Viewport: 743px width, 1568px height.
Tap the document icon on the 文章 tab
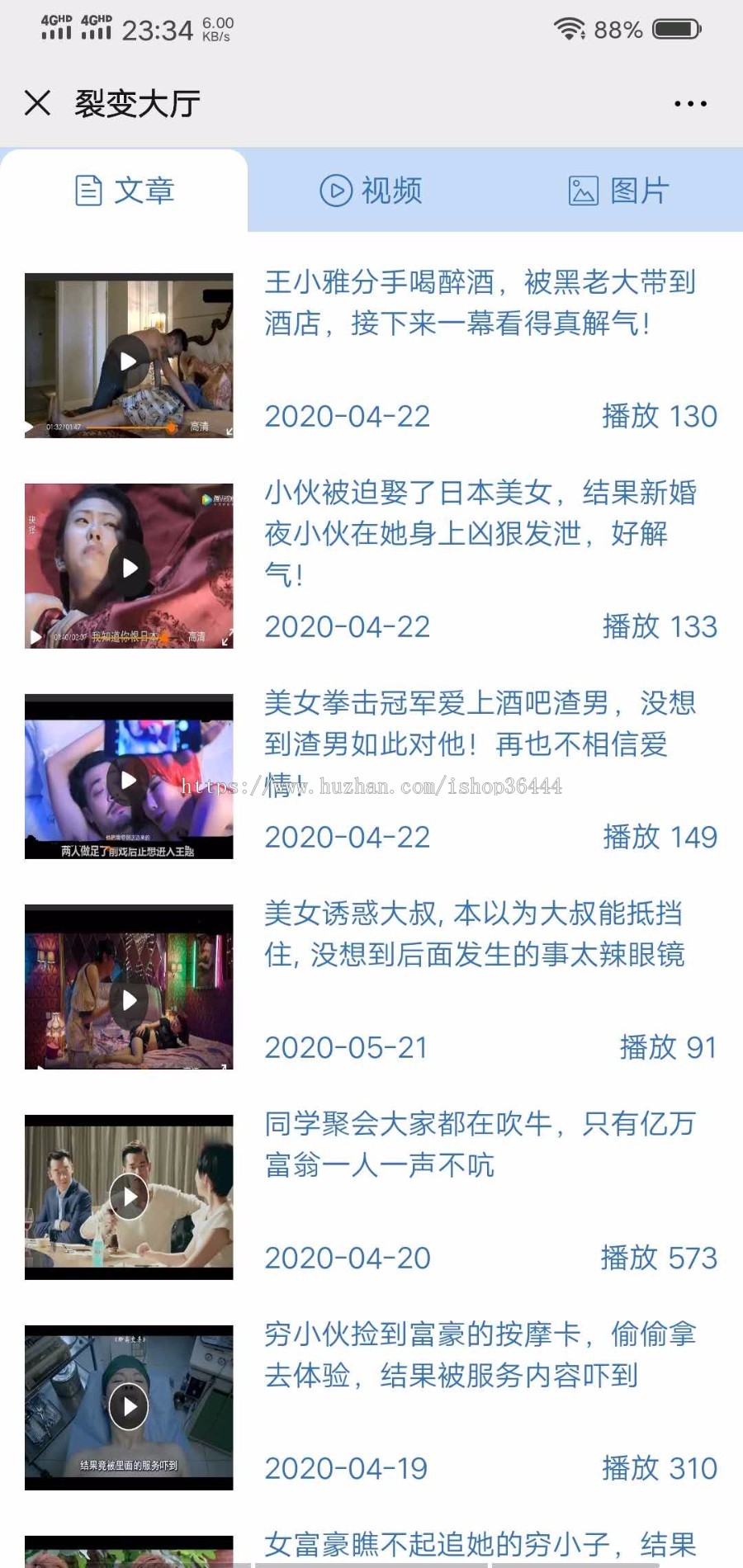[x=88, y=190]
